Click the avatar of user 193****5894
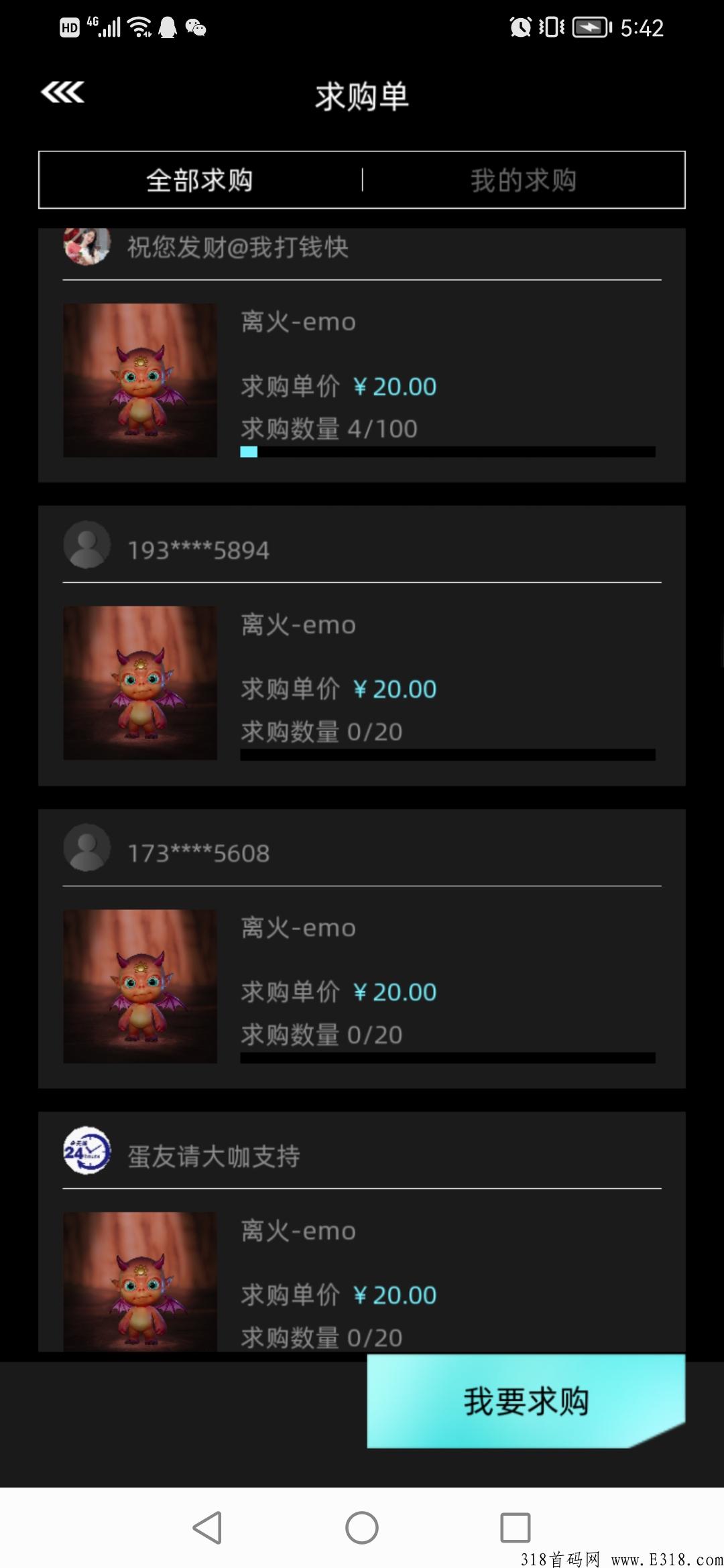This screenshot has width=724, height=1568. coord(86,545)
